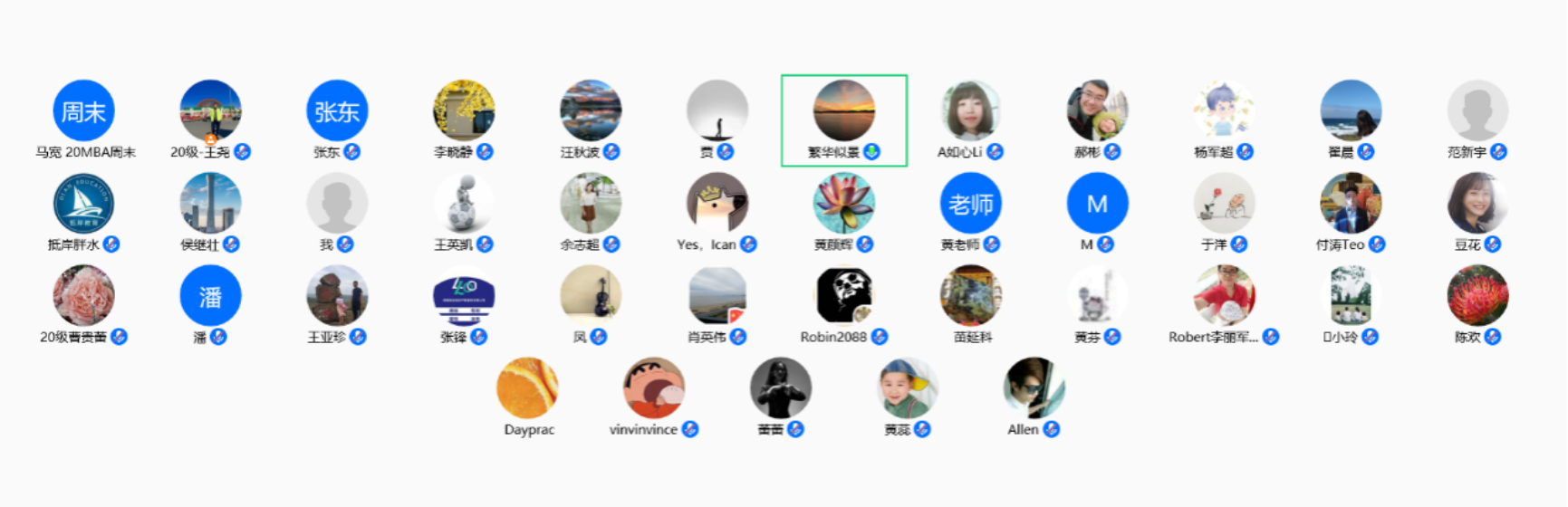
Task: Open my own tile labeled 我
Action: click(337, 204)
